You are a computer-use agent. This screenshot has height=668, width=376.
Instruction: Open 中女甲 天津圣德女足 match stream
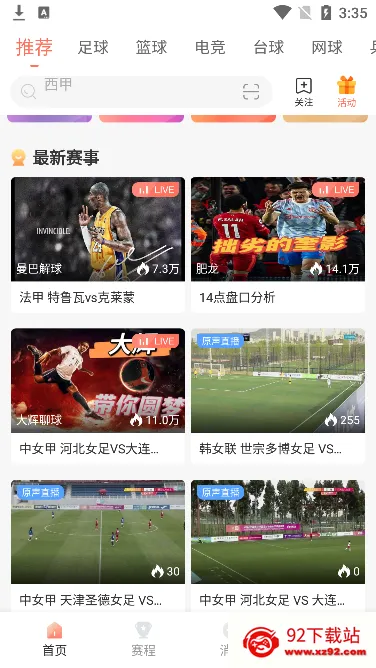coord(98,546)
